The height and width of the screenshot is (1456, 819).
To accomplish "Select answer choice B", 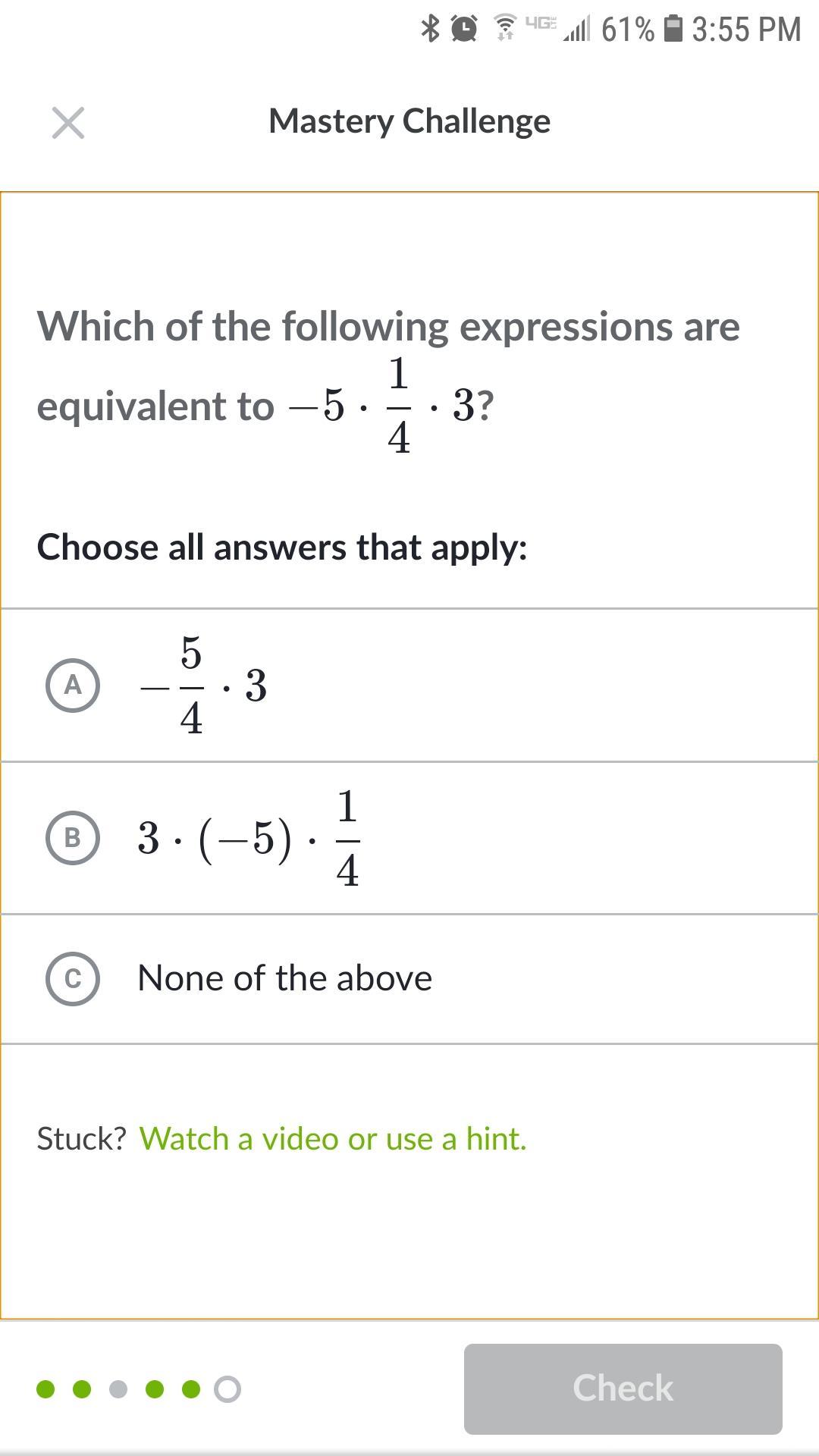I will (409, 838).
